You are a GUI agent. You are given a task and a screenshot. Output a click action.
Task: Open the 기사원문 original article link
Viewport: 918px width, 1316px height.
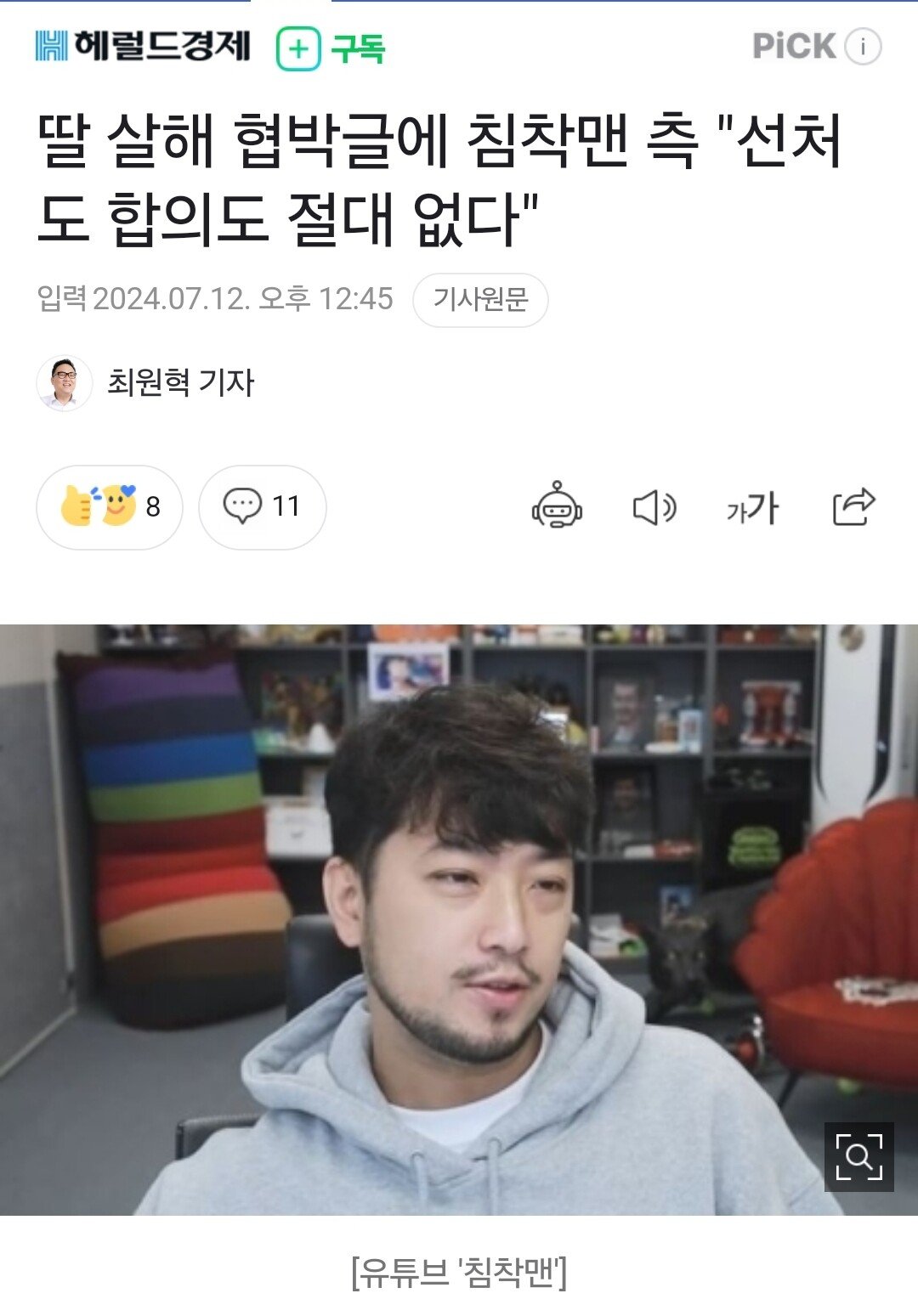(480, 300)
